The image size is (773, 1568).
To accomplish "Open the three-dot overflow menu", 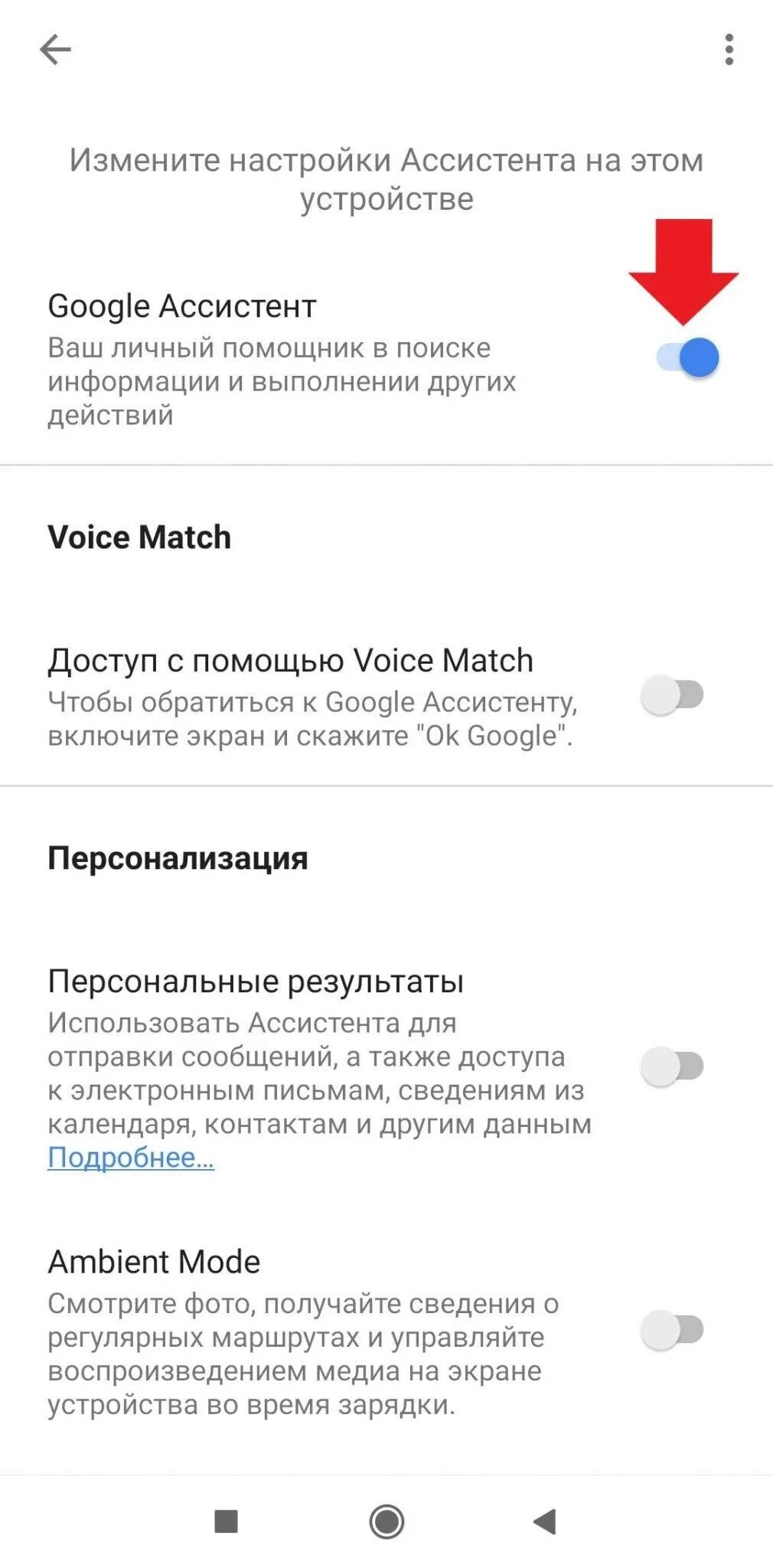I will [729, 50].
